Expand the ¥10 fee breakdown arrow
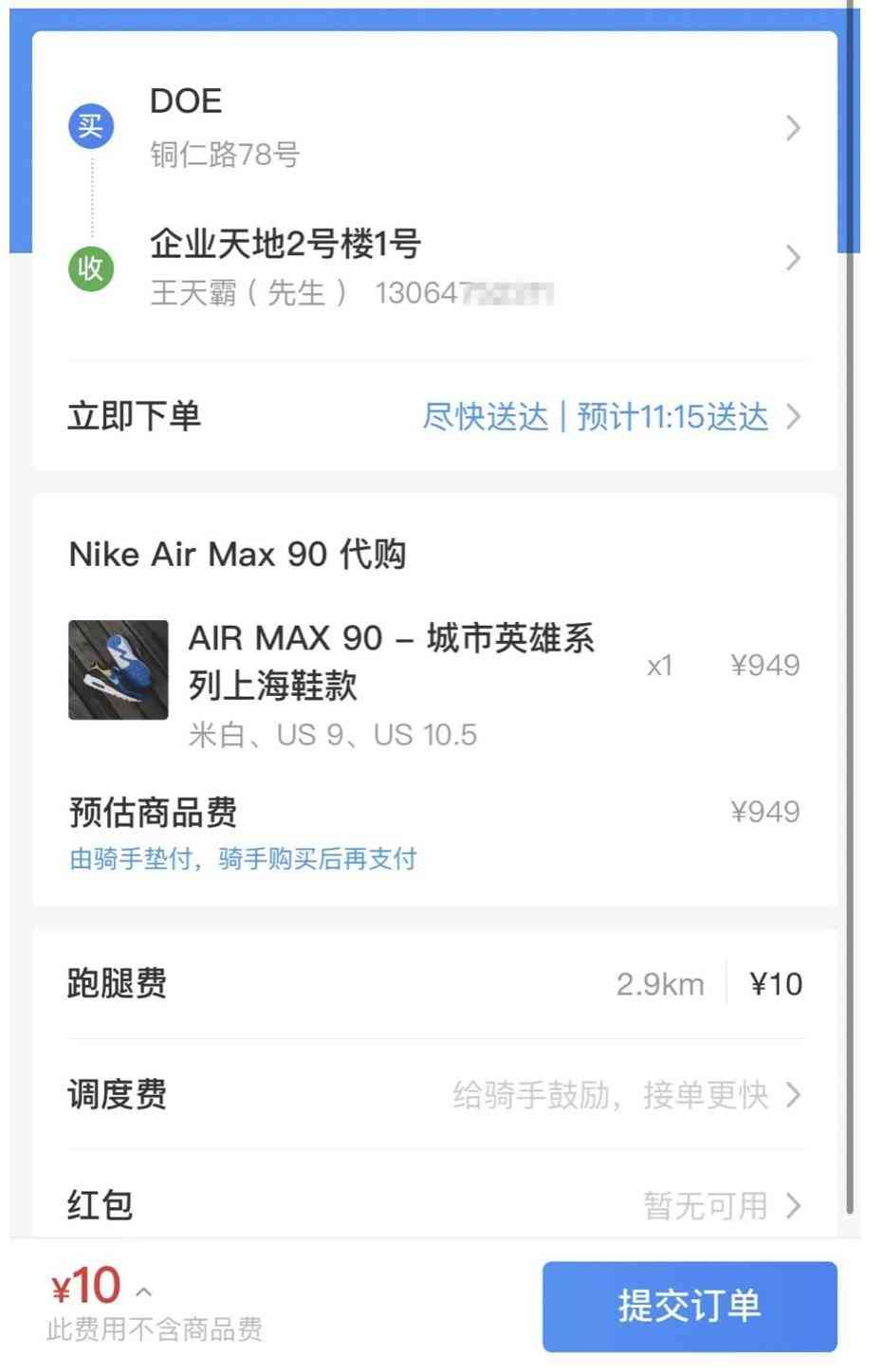The height and width of the screenshot is (1372, 884). click(x=144, y=1290)
